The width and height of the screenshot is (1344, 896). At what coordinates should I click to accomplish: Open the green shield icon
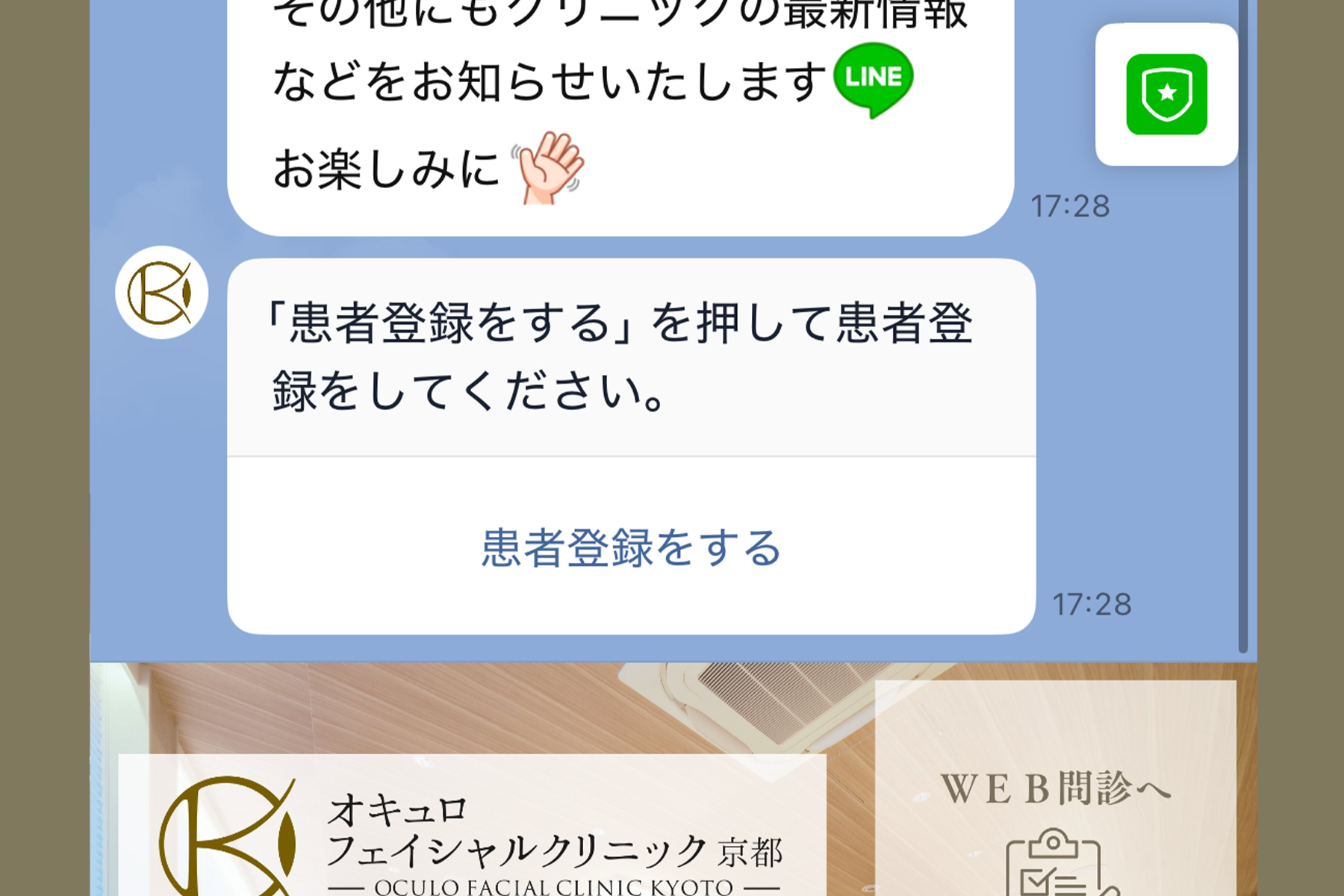coord(1166,95)
